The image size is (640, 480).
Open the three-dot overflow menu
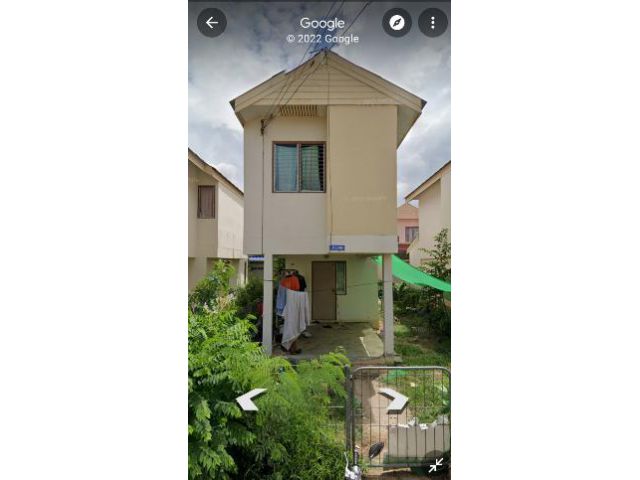coord(432,22)
